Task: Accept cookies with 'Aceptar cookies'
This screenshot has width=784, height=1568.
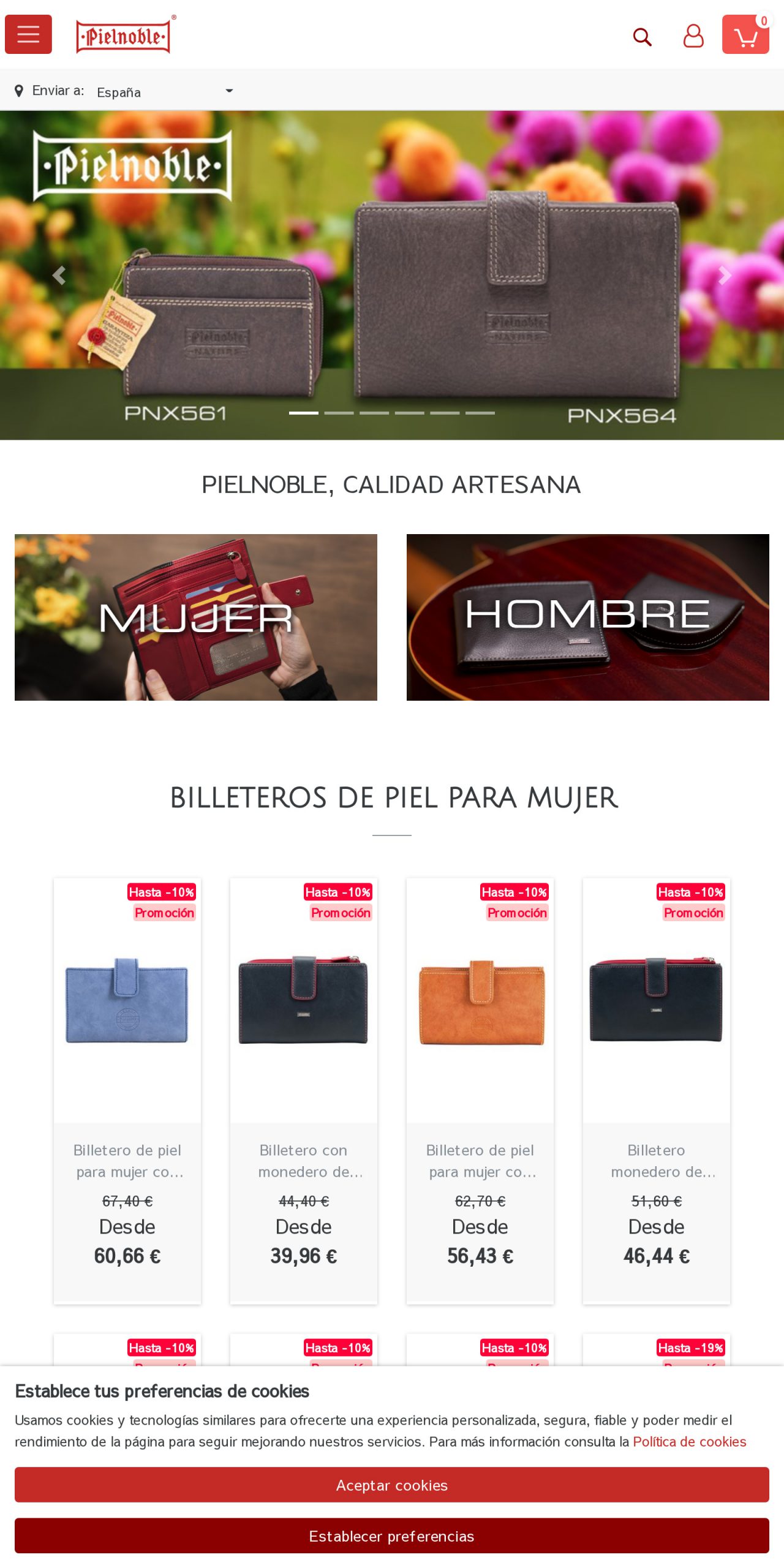Action: [x=392, y=1485]
